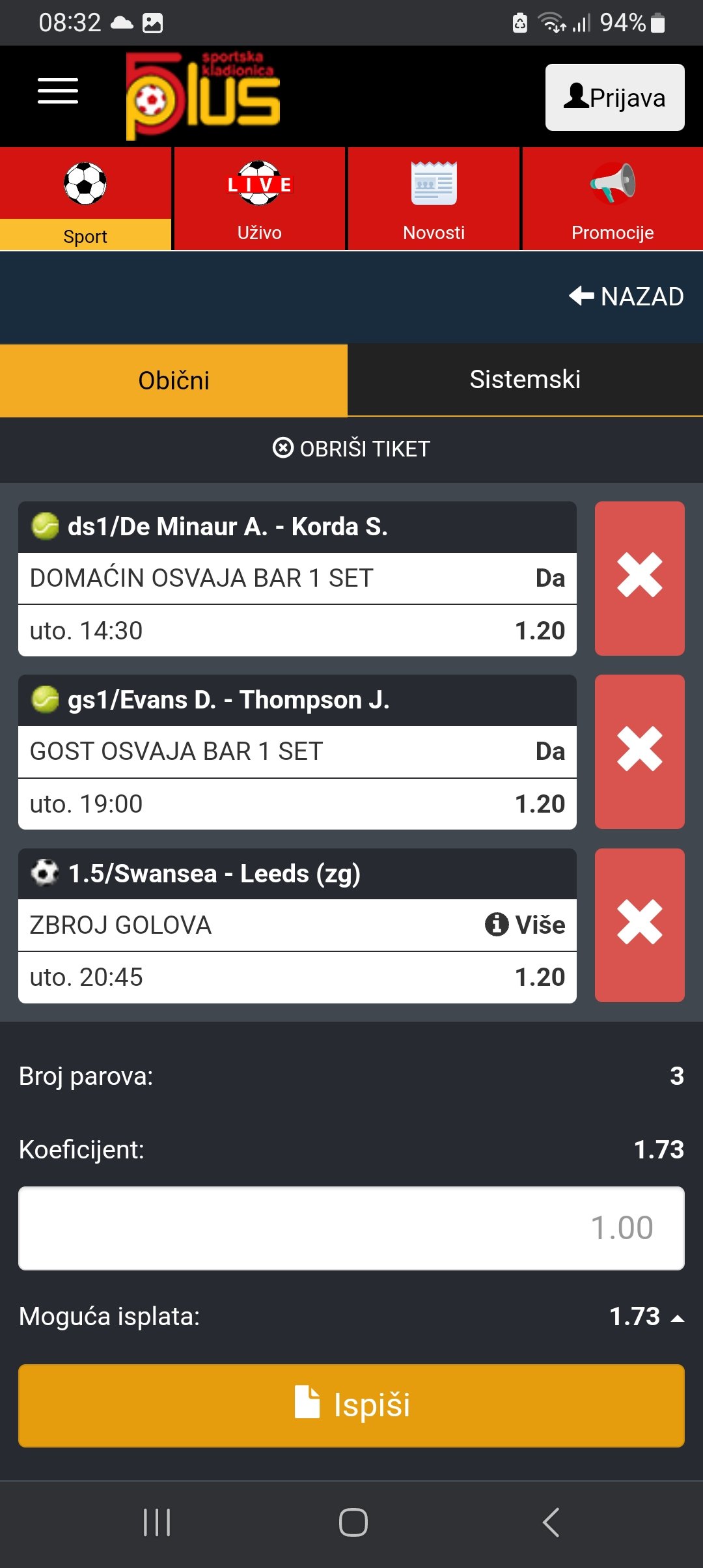
Task: Open the system recent apps view
Action: 157,1522
